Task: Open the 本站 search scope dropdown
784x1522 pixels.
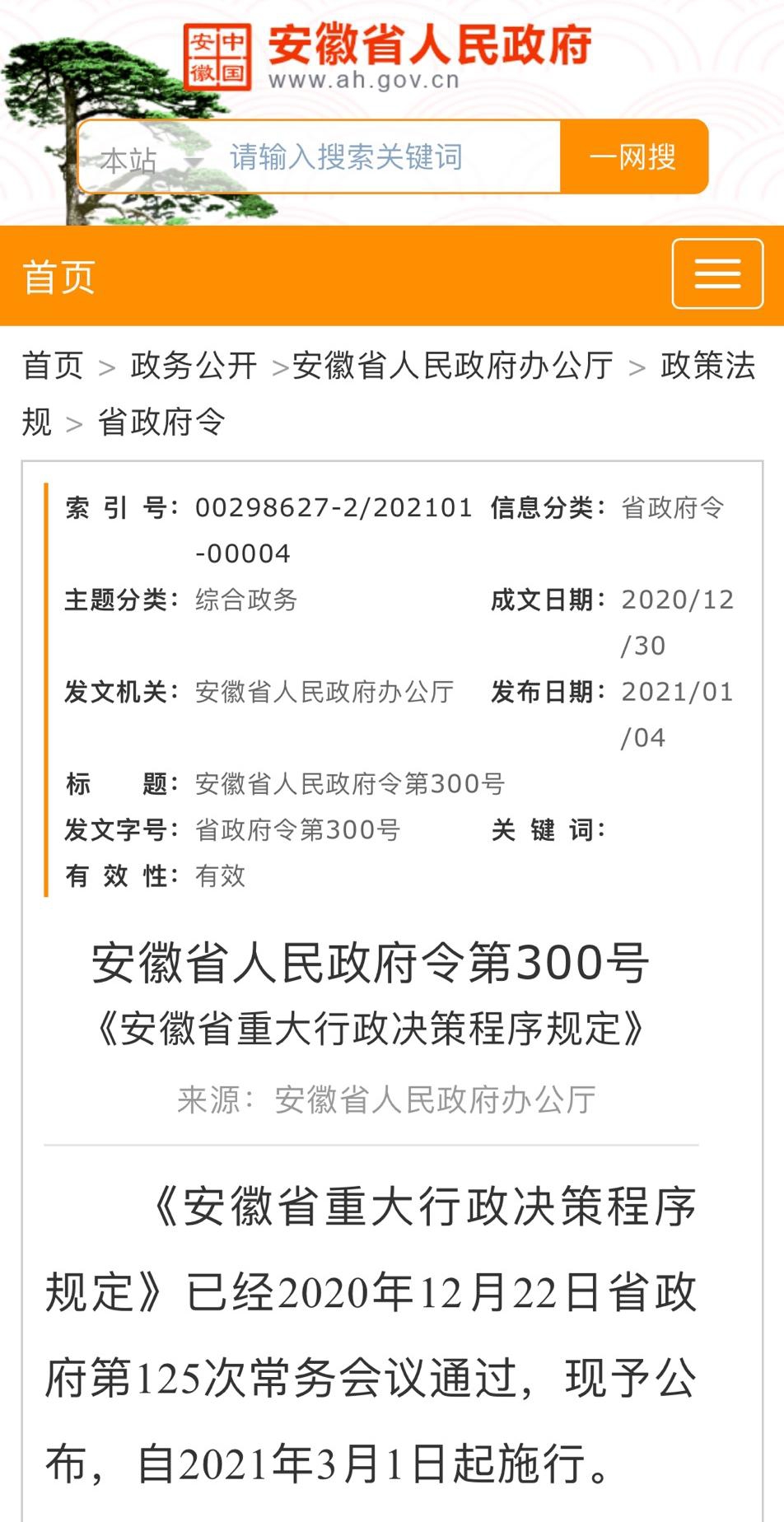Action: point(150,159)
